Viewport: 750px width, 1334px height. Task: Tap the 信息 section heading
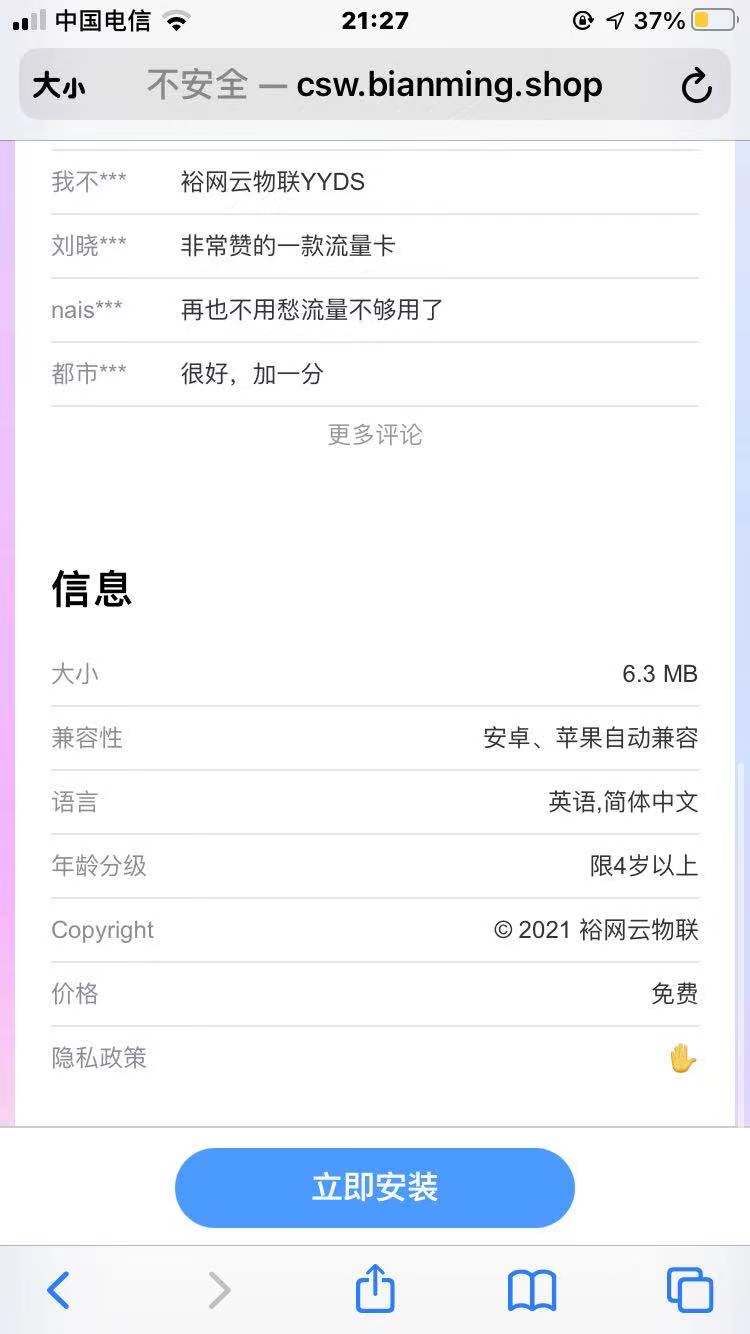(x=92, y=590)
